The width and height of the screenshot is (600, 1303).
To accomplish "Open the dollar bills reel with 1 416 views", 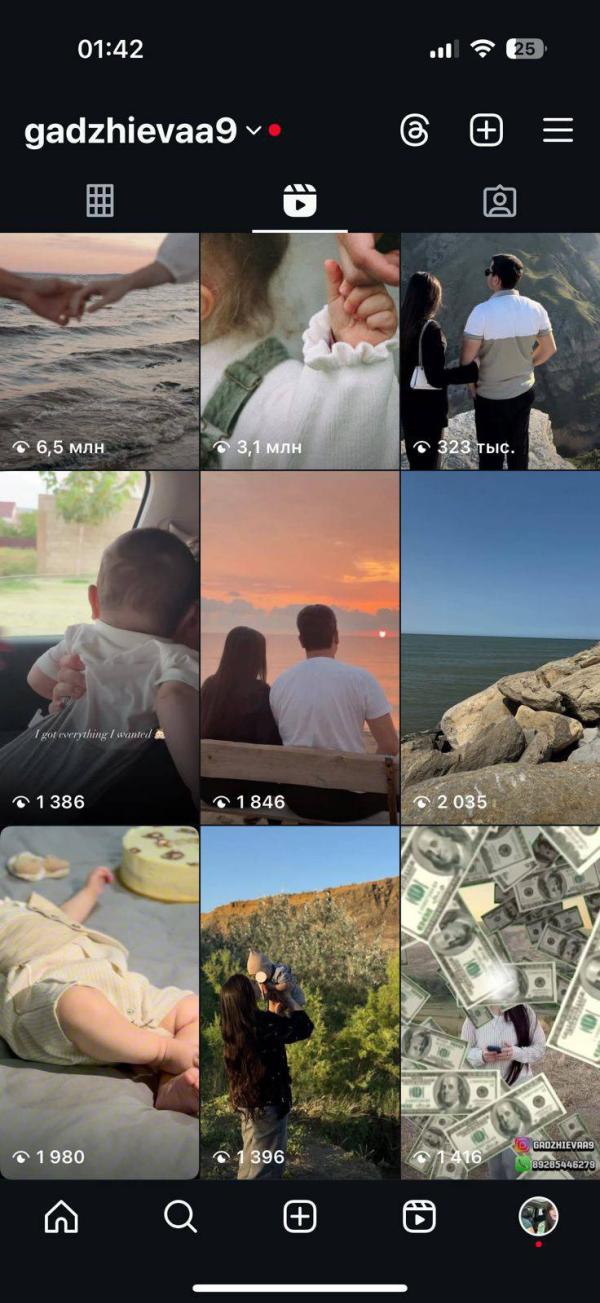I will coord(500,1002).
